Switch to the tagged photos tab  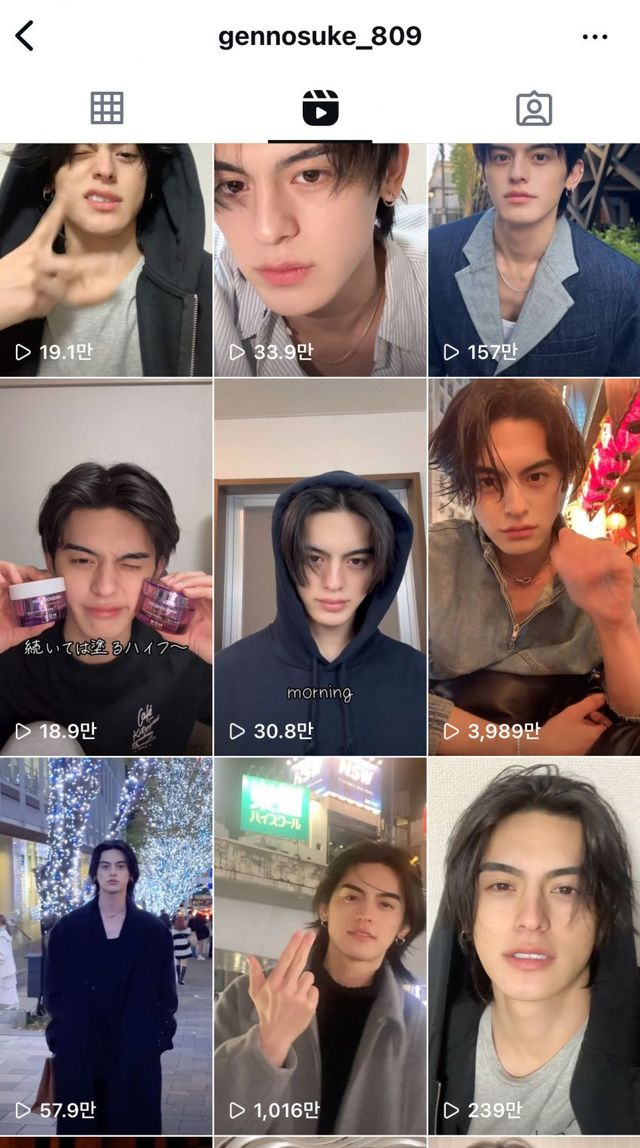tap(534, 108)
